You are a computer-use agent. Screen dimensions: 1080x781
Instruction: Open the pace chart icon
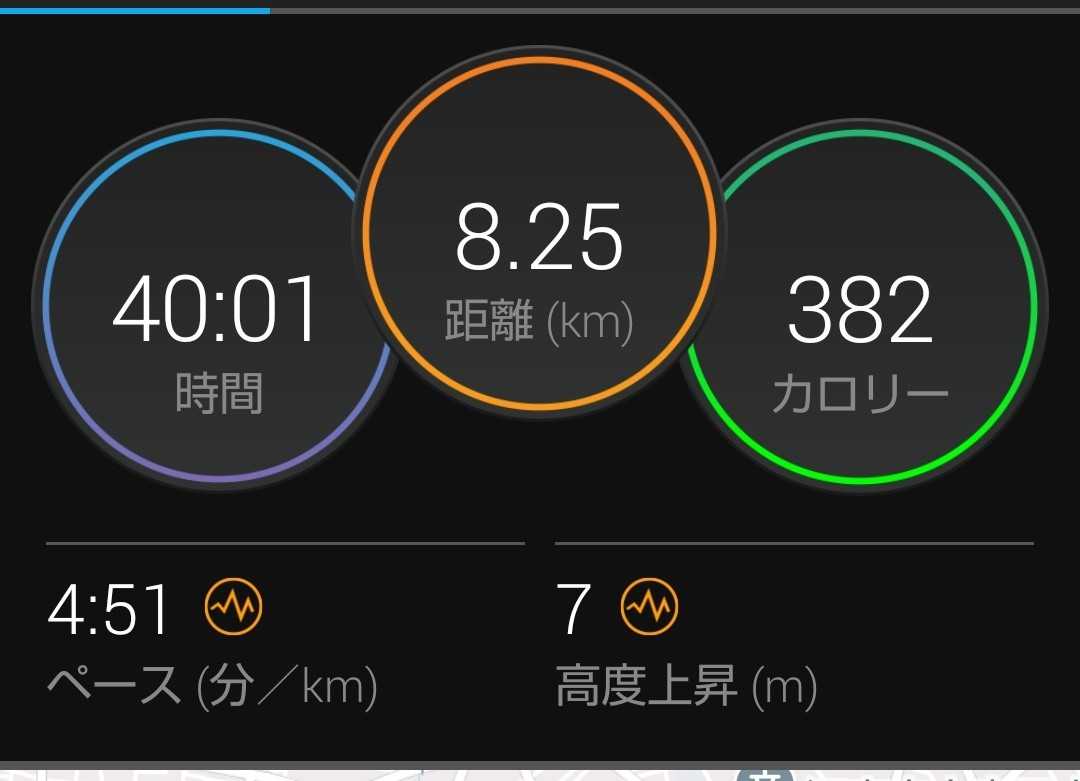[234, 607]
